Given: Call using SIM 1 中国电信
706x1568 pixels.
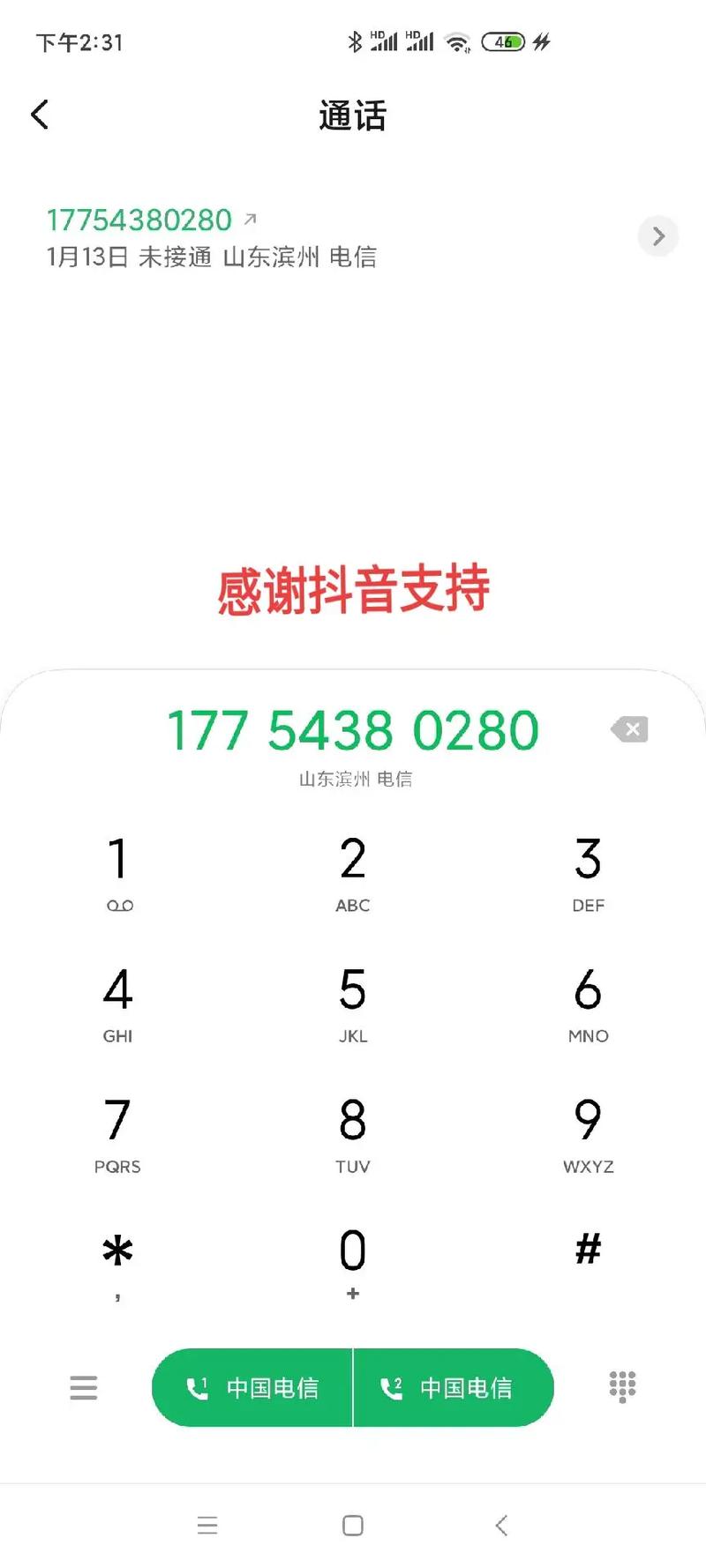Looking at the screenshot, I should click(252, 1387).
